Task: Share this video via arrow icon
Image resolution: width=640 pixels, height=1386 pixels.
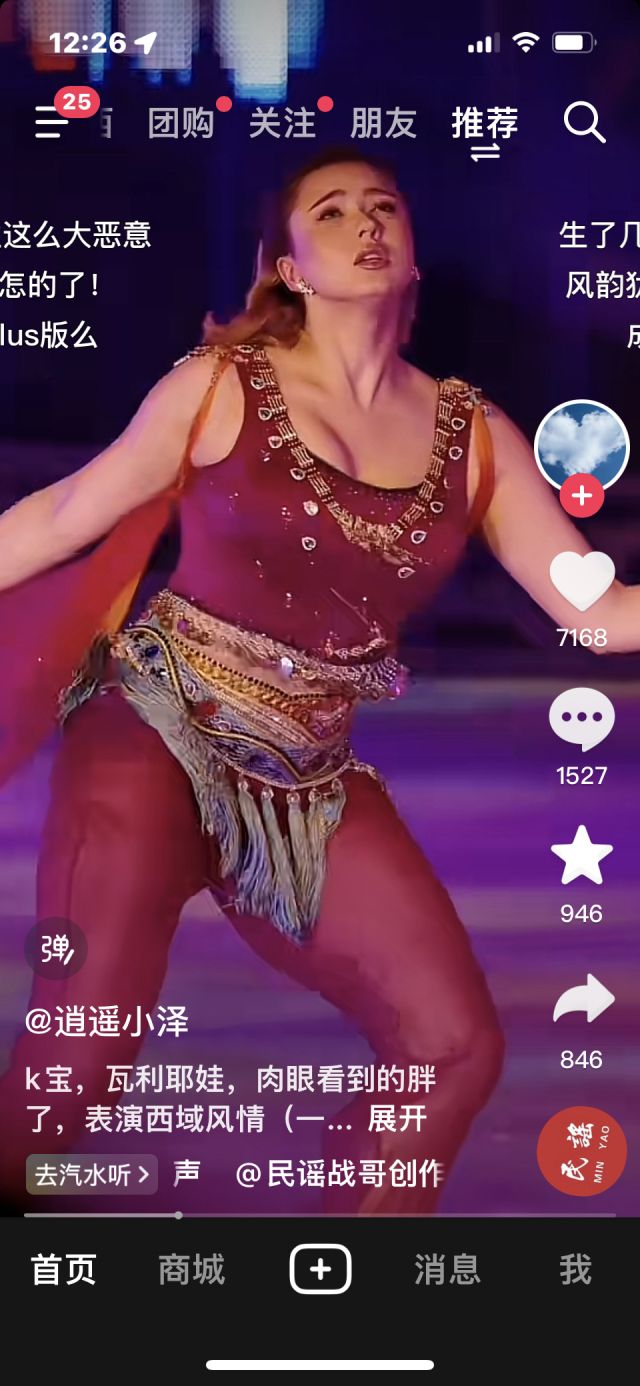Action: click(582, 1000)
